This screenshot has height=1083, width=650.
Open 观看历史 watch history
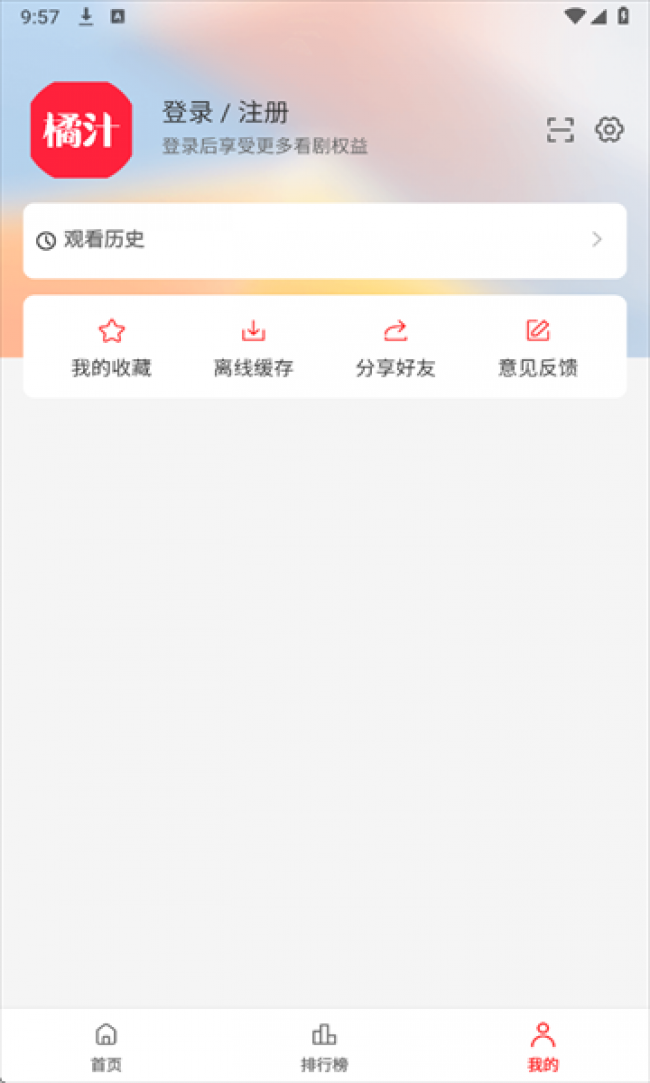[x=324, y=240]
